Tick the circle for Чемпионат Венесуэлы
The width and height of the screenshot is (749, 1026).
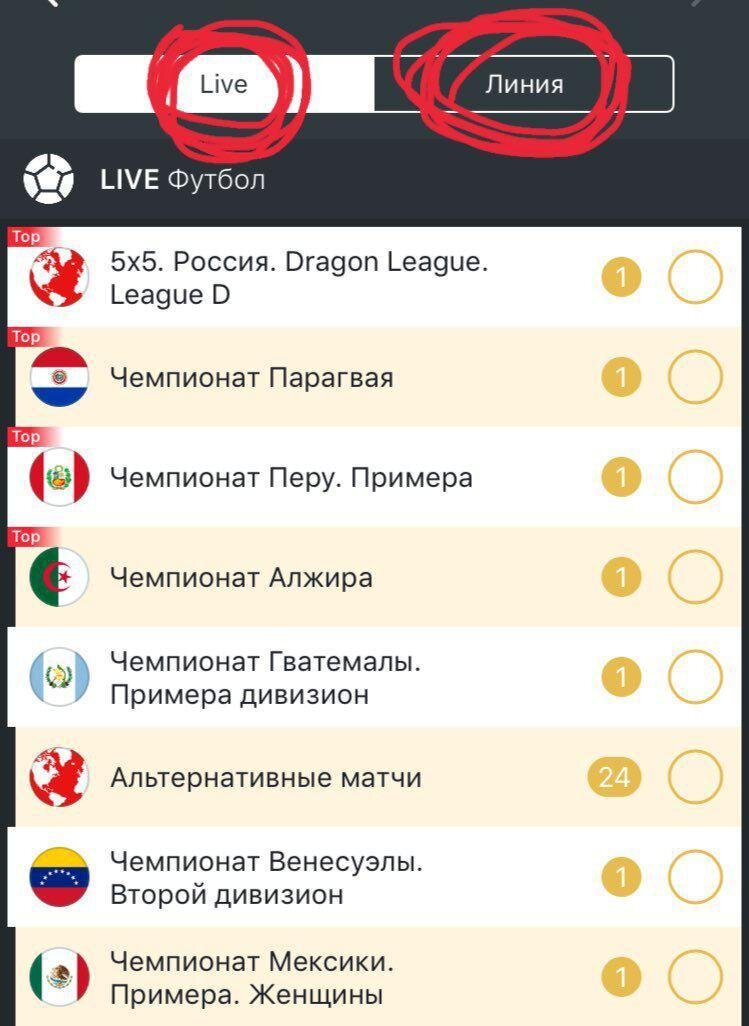[x=695, y=878]
